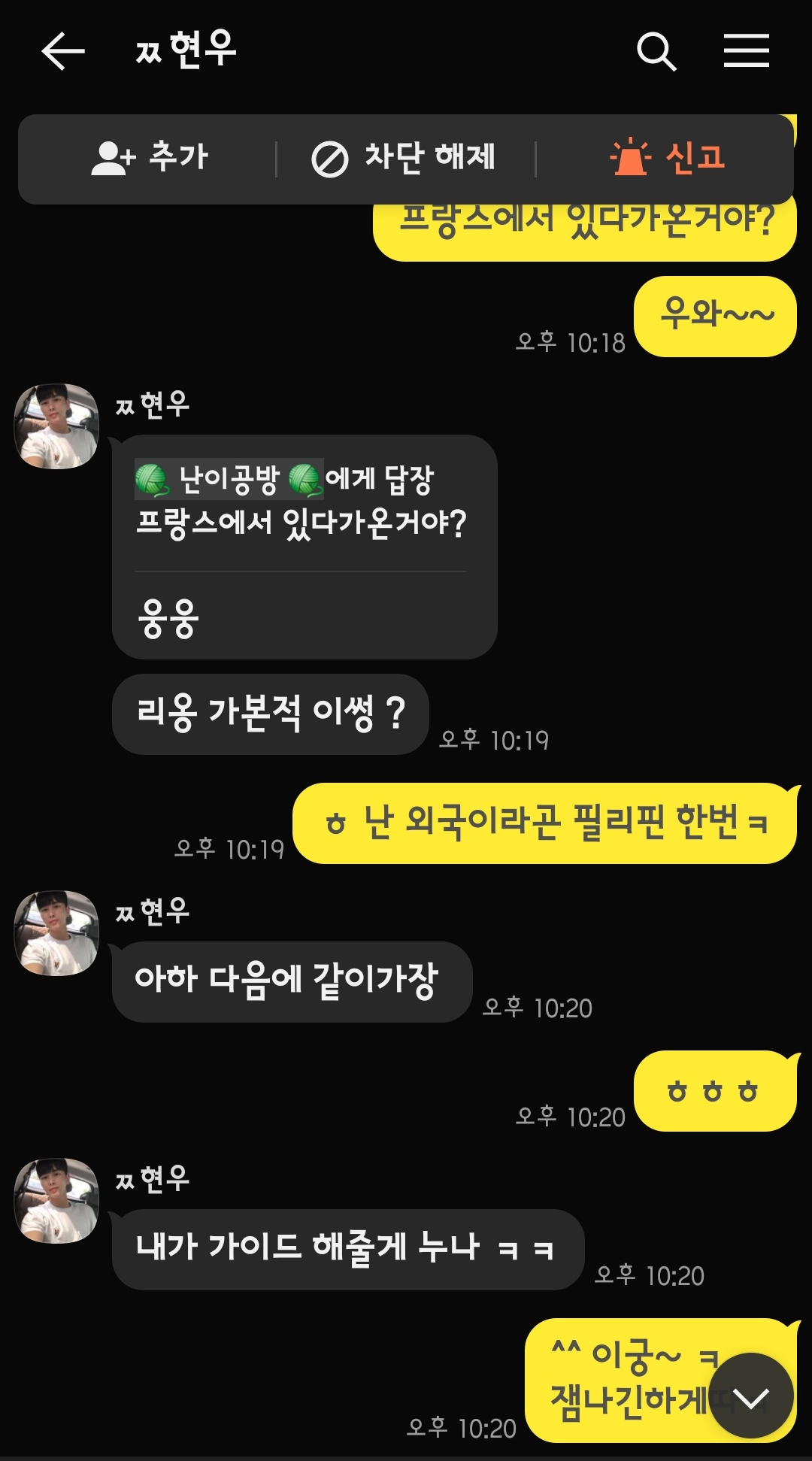Open profile photo beside 내가 가이드 해줄게 누나
Viewport: 812px width, 1461px height.
[x=56, y=1201]
